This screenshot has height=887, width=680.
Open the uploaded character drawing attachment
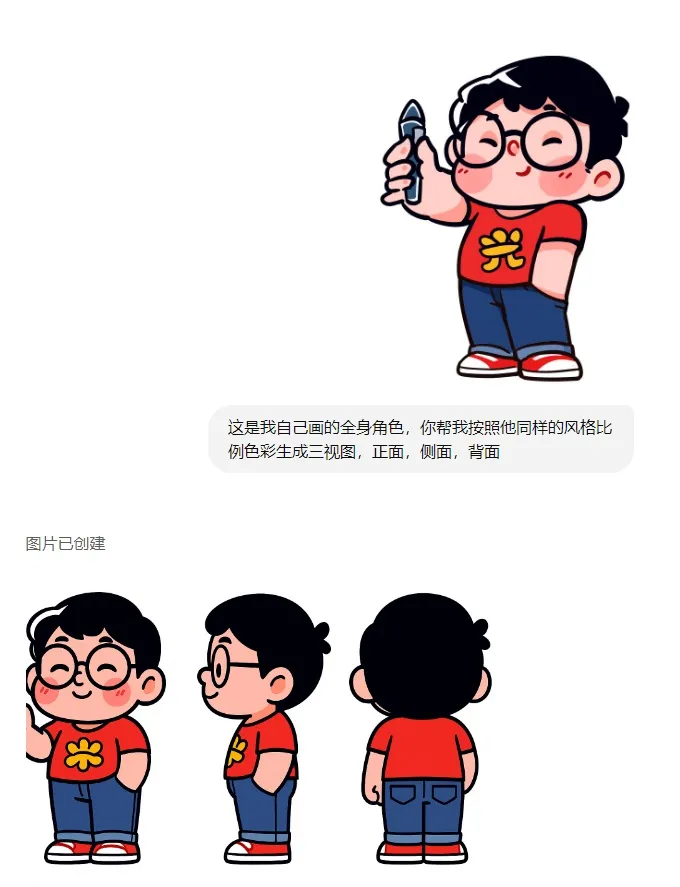505,220
